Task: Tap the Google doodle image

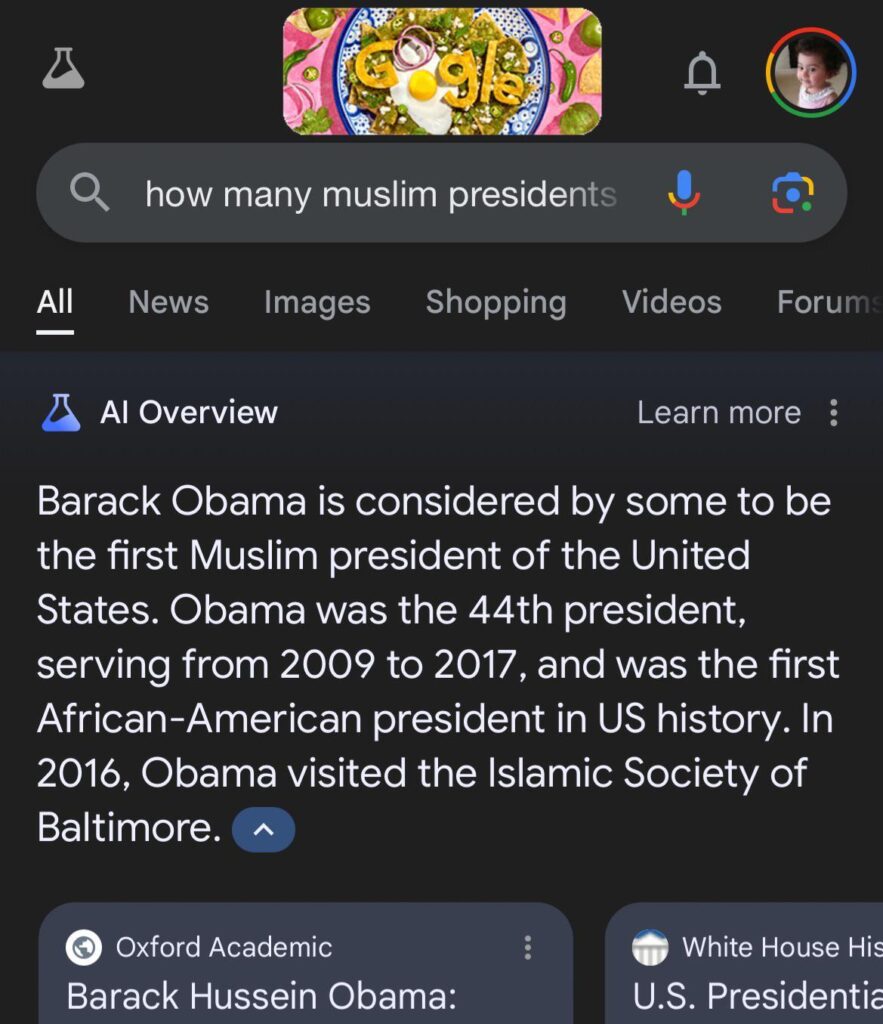Action: 442,71
